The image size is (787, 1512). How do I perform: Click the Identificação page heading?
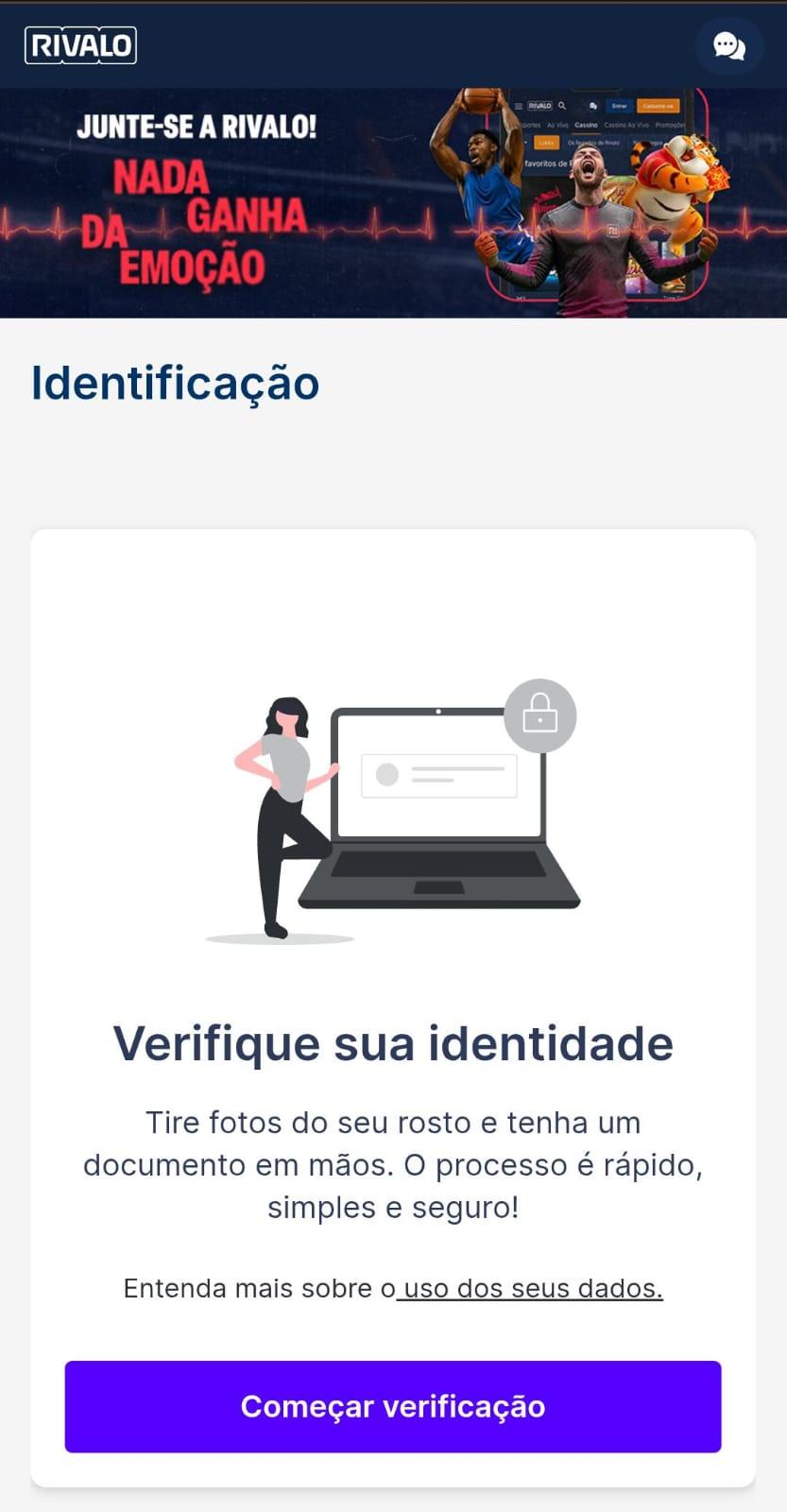pyautogui.click(x=176, y=383)
